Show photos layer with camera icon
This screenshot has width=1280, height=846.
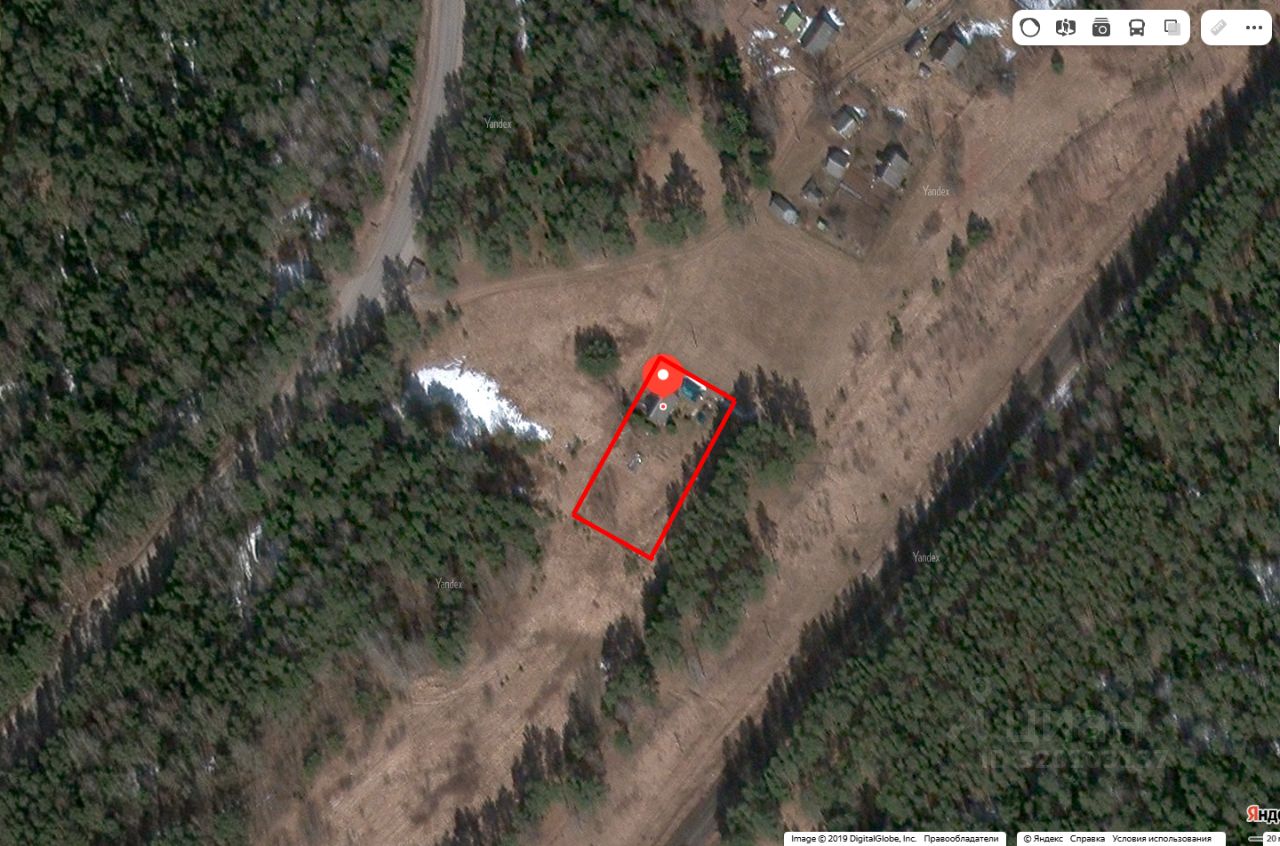coord(1101,27)
